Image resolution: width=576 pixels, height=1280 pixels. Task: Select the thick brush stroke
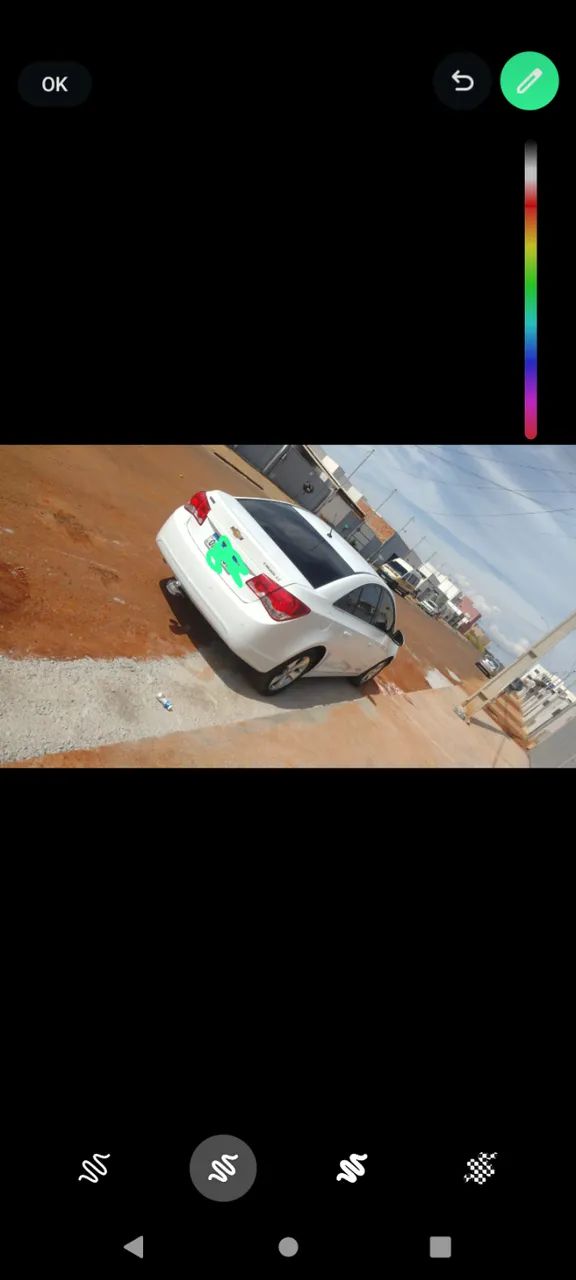[352, 1168]
